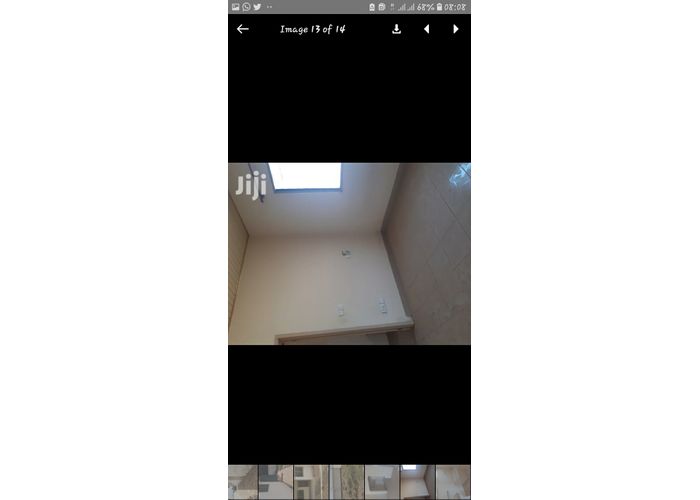
Task: Download the current image
Action: [396, 29]
